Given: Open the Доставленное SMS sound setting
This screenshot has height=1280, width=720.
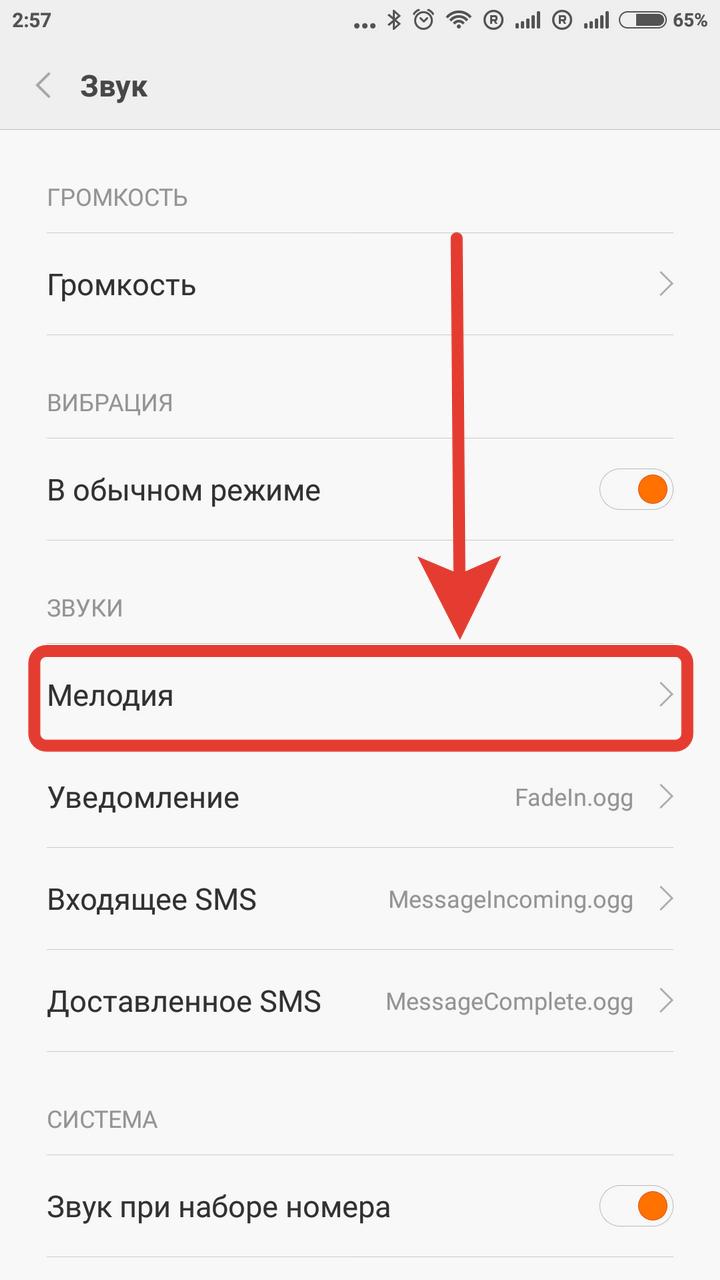Looking at the screenshot, I should [x=360, y=1001].
